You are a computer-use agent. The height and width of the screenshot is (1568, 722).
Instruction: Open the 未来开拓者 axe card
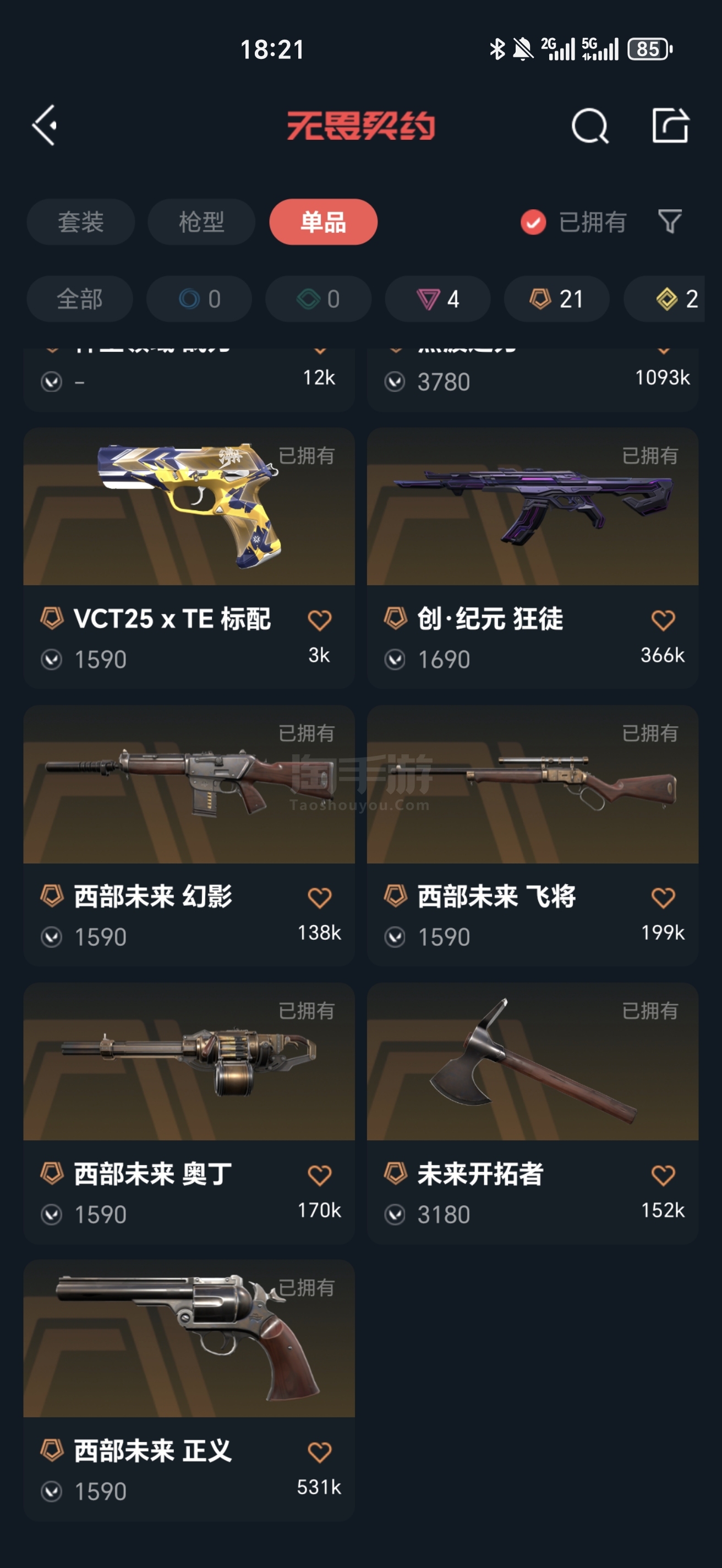532,1113
